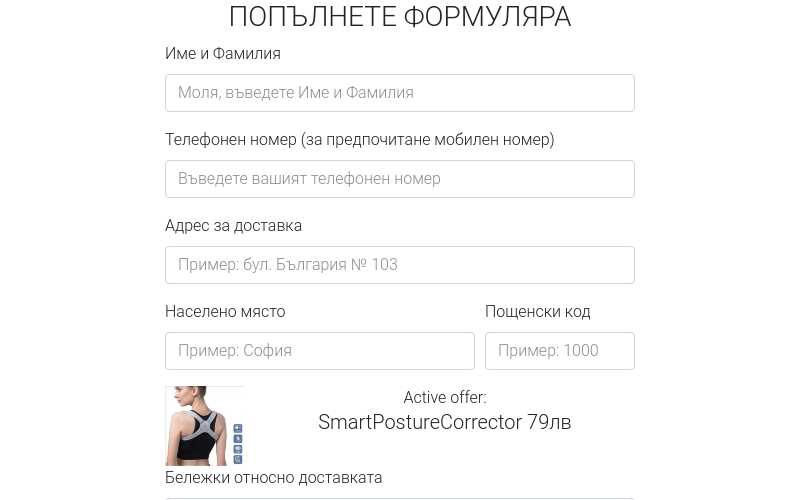
Task: Focus the Пощенски код postal code field
Action: 559,351
